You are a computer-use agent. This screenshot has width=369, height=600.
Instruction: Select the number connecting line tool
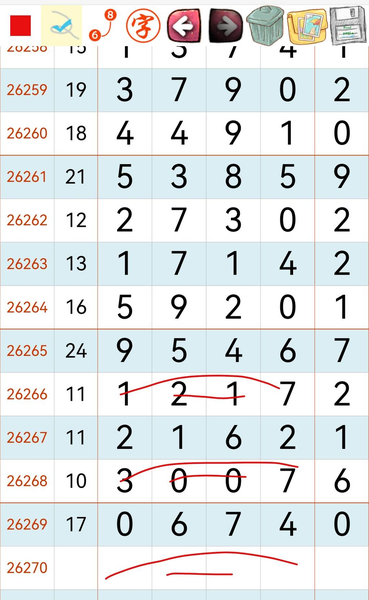(x=102, y=26)
